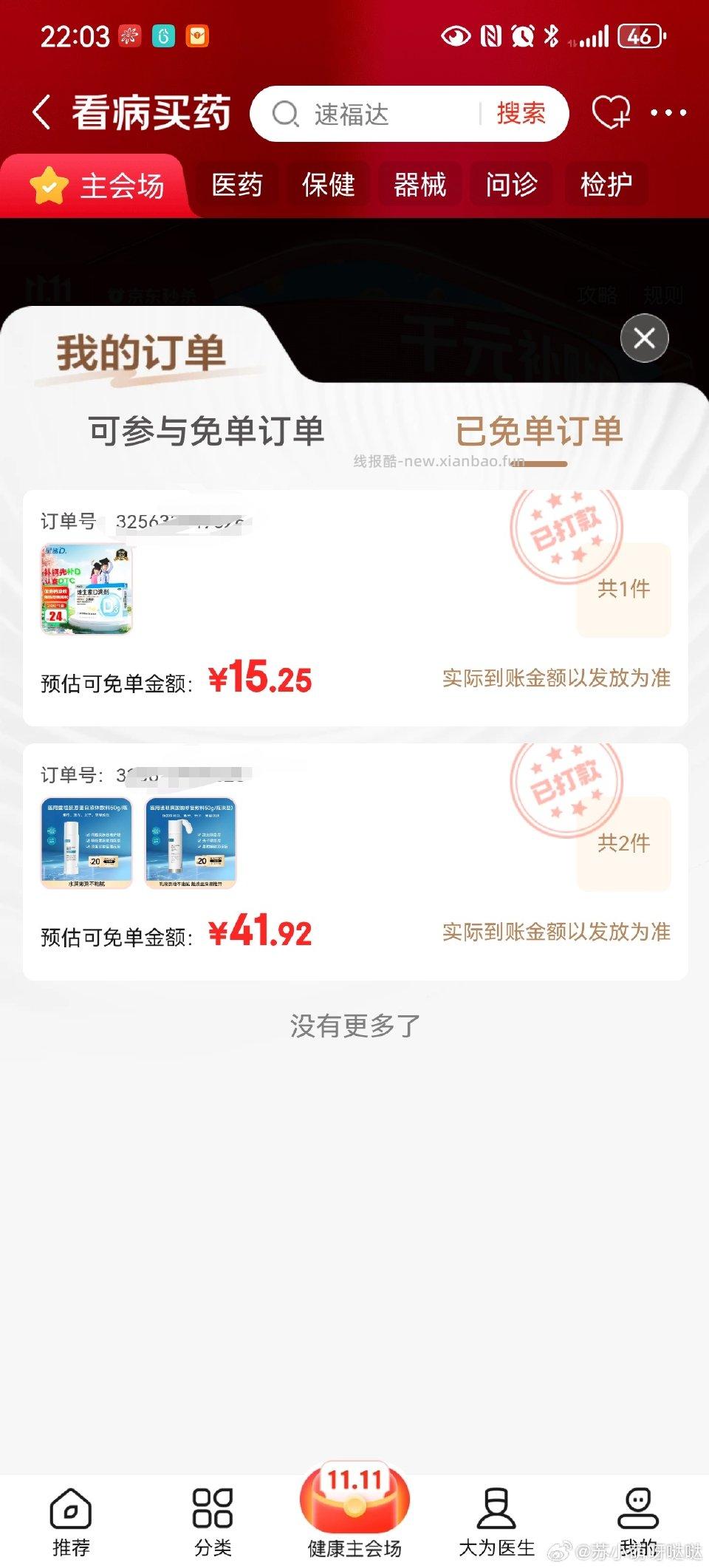The height and width of the screenshot is (1568, 709).
Task: Tap the 搜索 search button
Action: coord(521,114)
